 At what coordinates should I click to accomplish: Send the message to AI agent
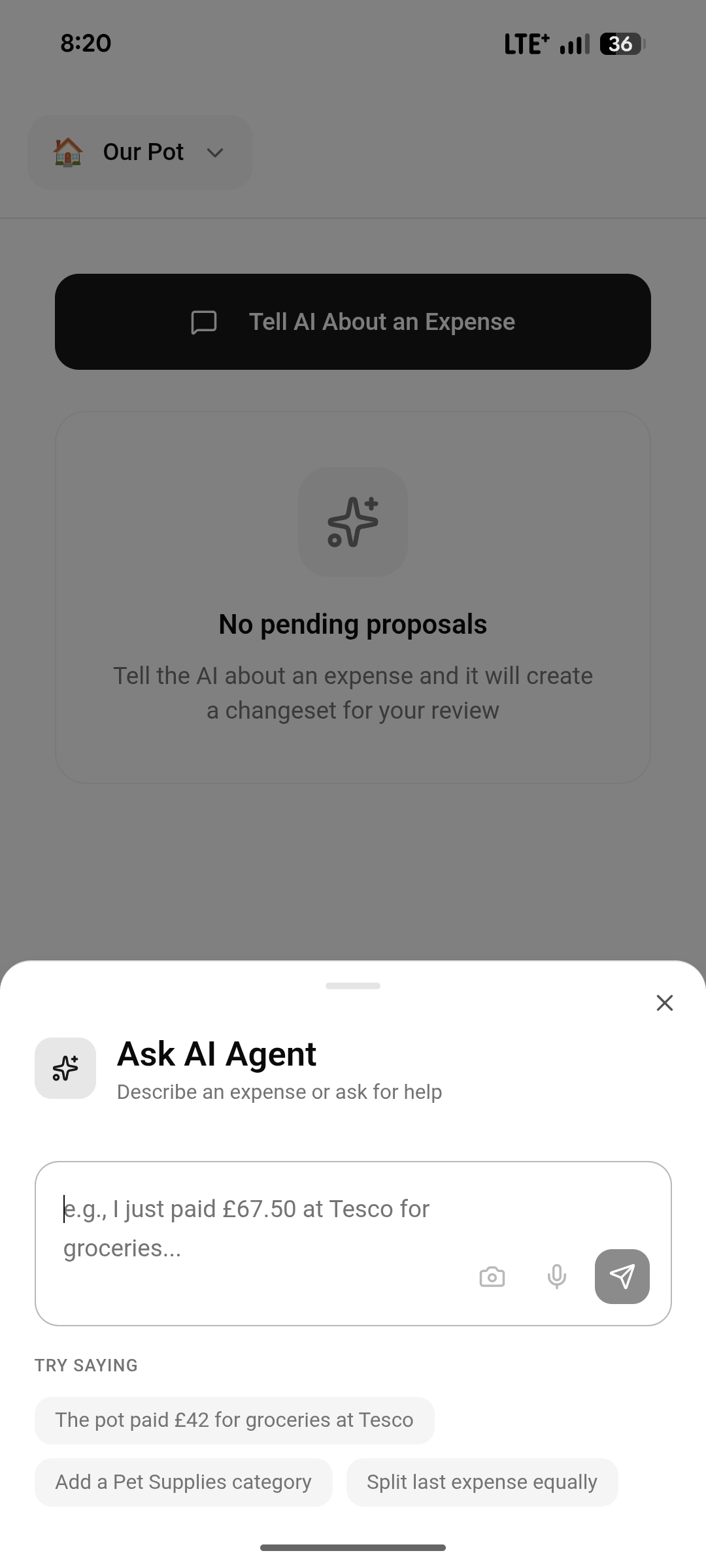coord(622,1277)
